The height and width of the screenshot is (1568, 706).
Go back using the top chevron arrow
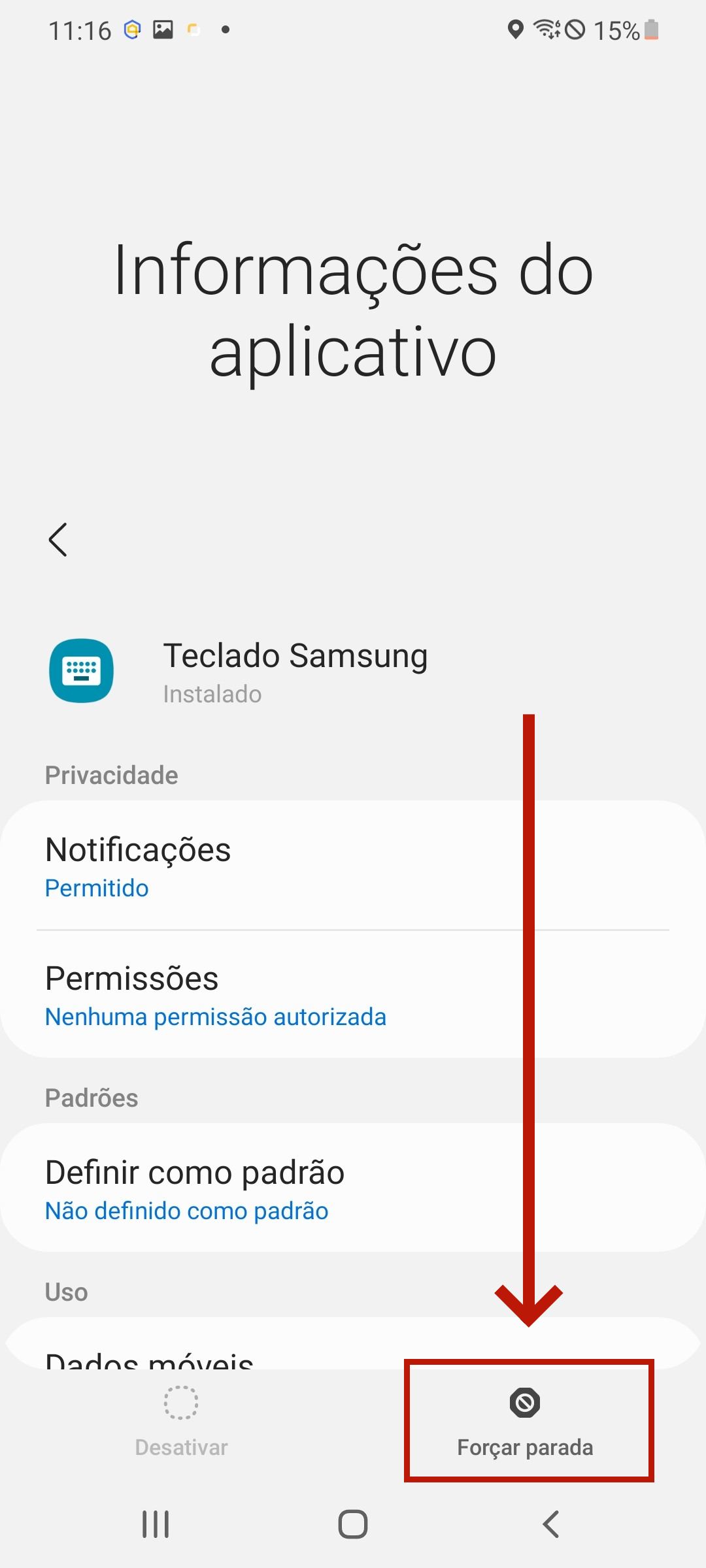coord(58,540)
